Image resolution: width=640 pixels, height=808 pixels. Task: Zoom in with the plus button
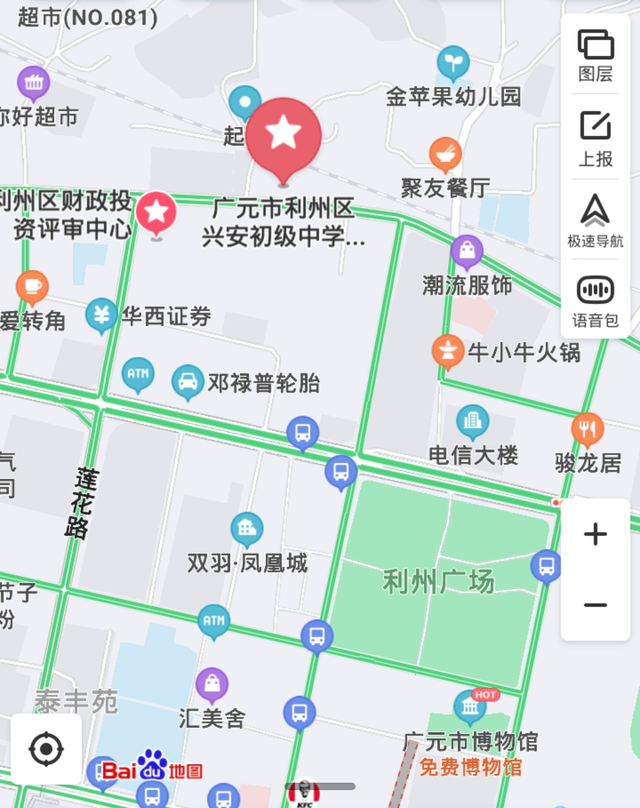(595, 534)
